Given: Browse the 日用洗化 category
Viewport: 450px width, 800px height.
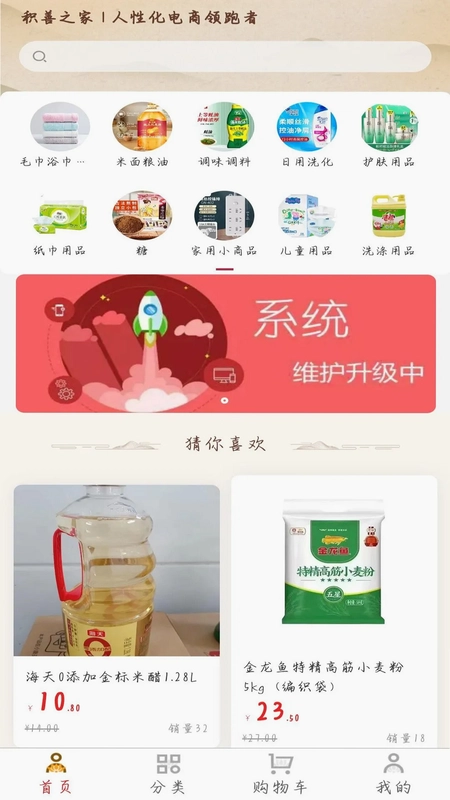Looking at the screenshot, I should click(x=307, y=135).
